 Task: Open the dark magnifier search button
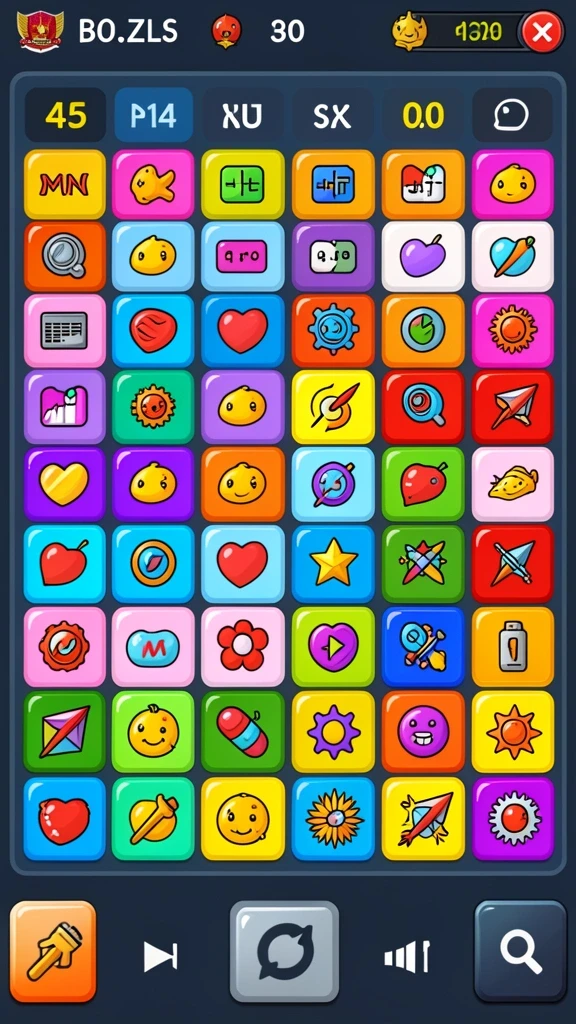pyautogui.click(x=520, y=951)
